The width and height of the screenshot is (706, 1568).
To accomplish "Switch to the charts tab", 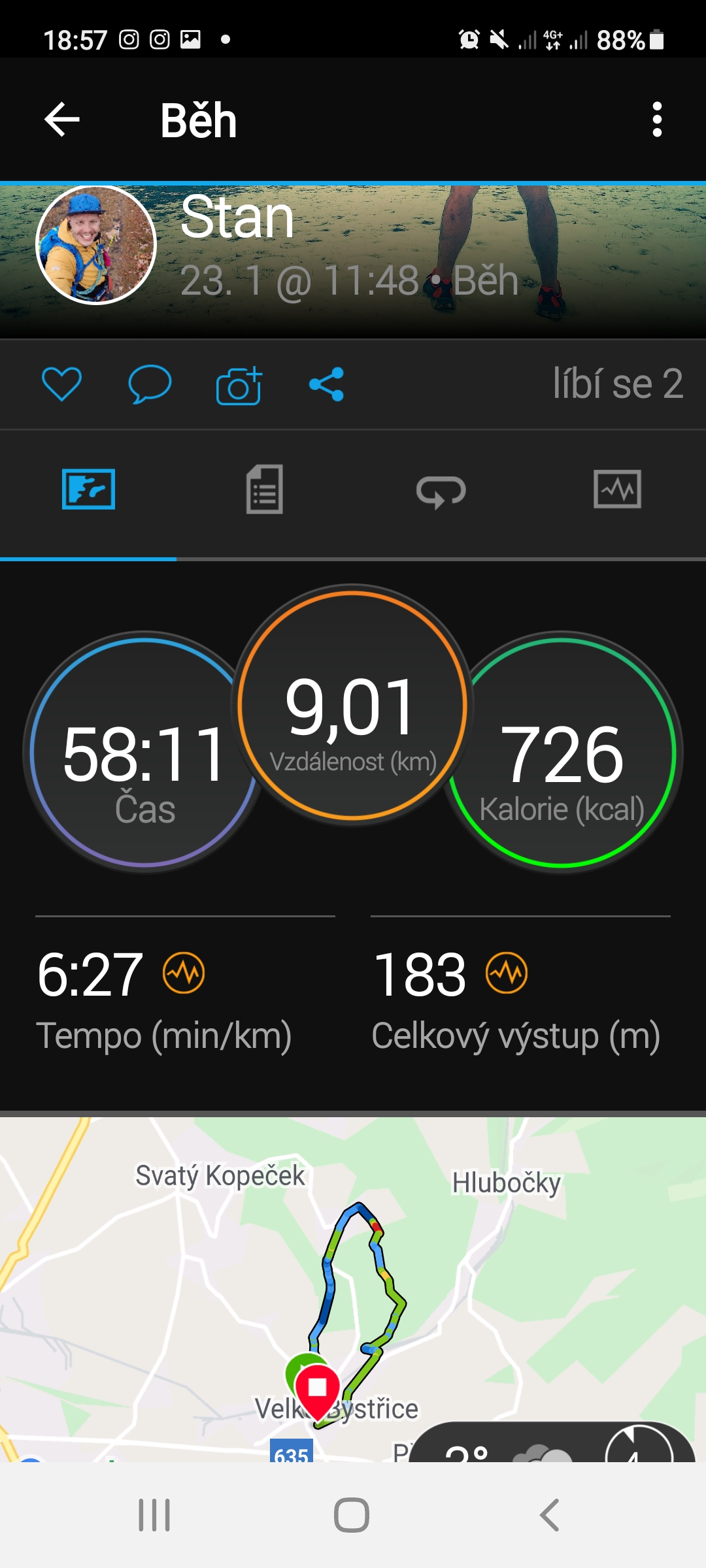I will coord(617,489).
